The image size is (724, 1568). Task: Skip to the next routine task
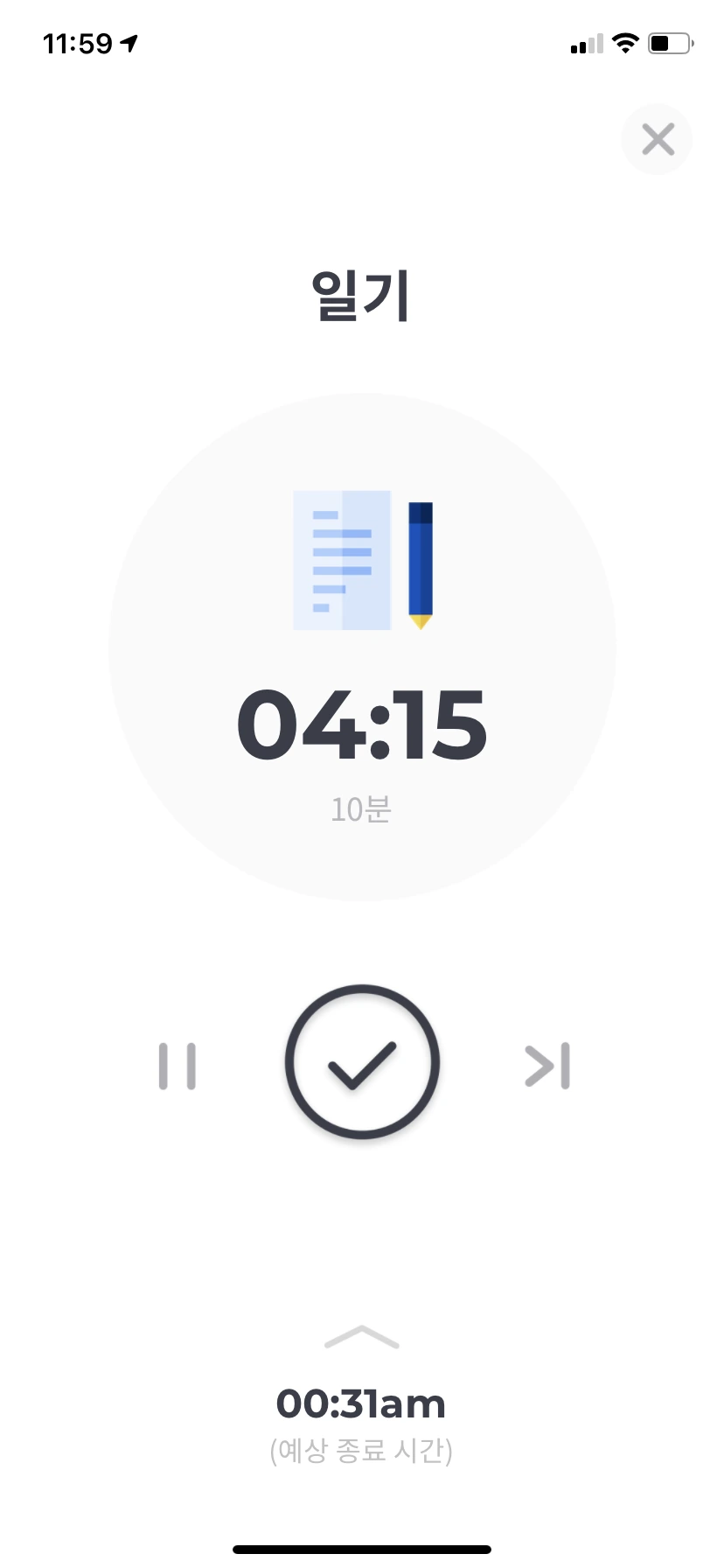(547, 1066)
